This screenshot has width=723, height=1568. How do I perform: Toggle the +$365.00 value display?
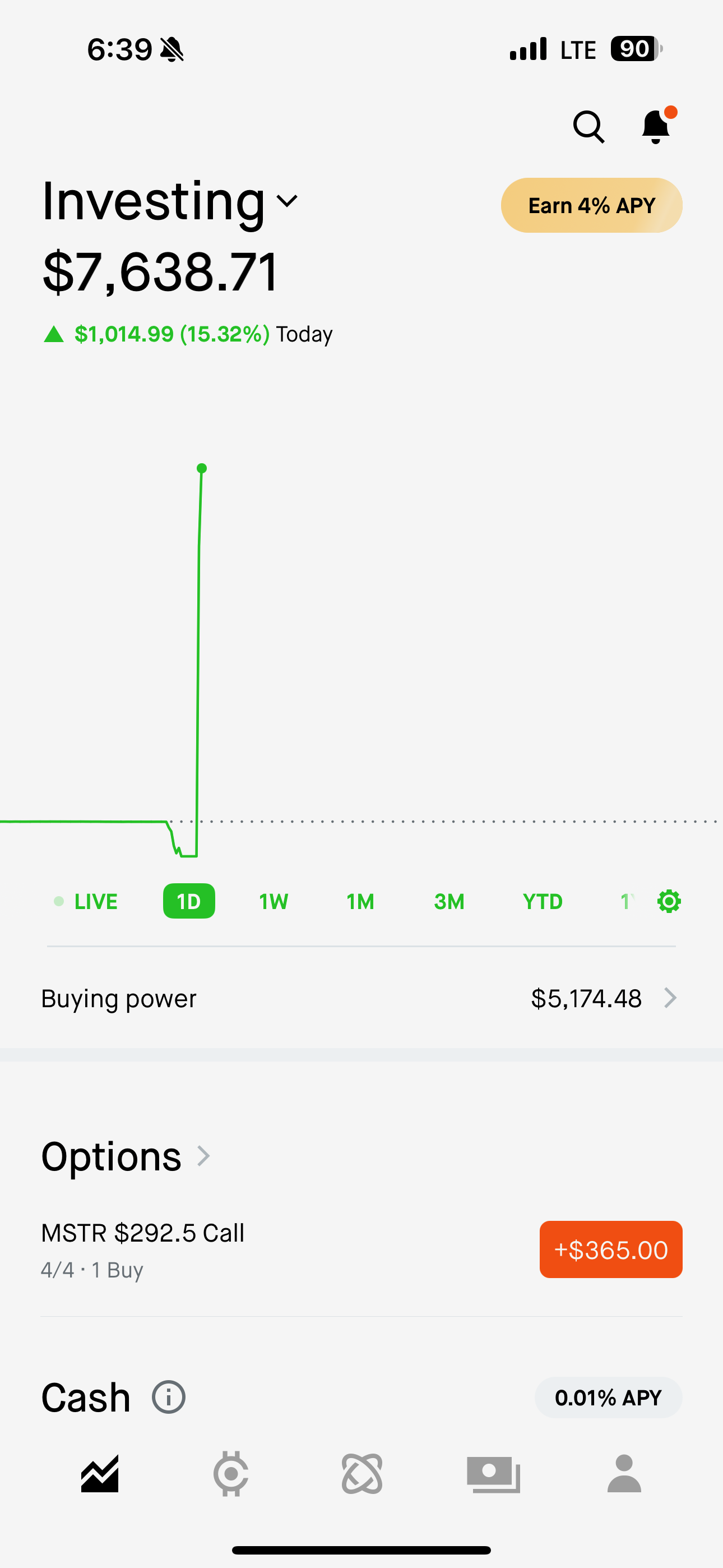click(610, 1249)
